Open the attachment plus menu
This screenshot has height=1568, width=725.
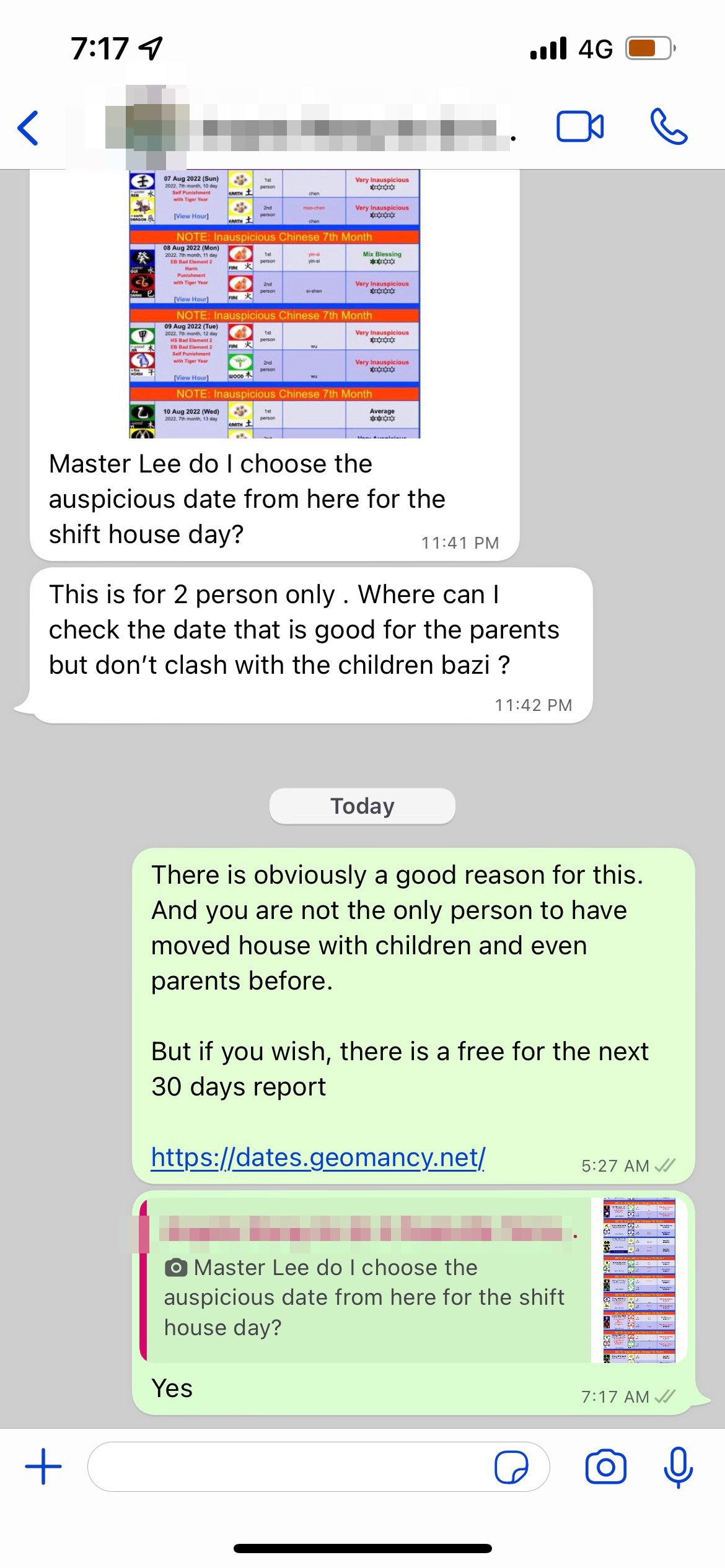tap(43, 1466)
